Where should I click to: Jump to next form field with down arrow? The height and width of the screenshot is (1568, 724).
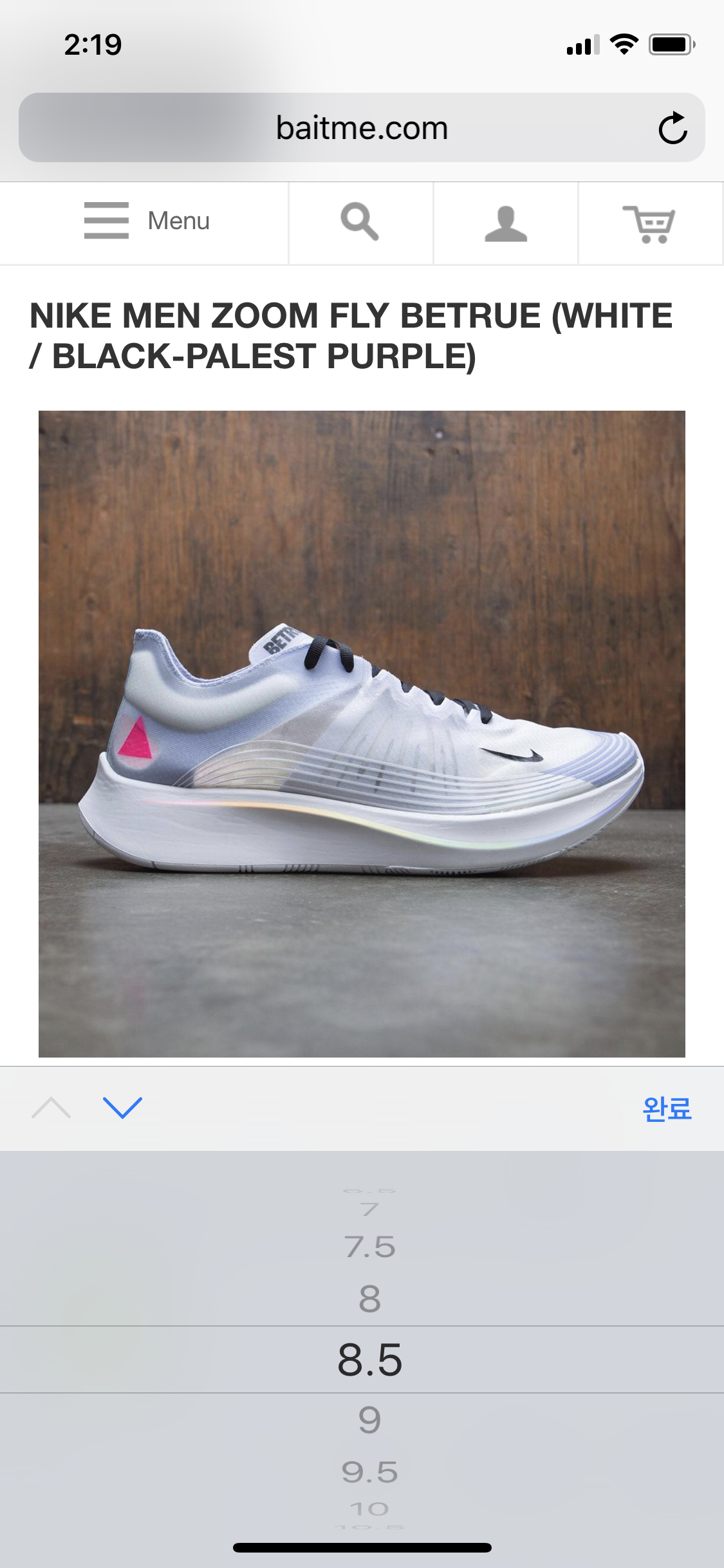coord(122,1108)
